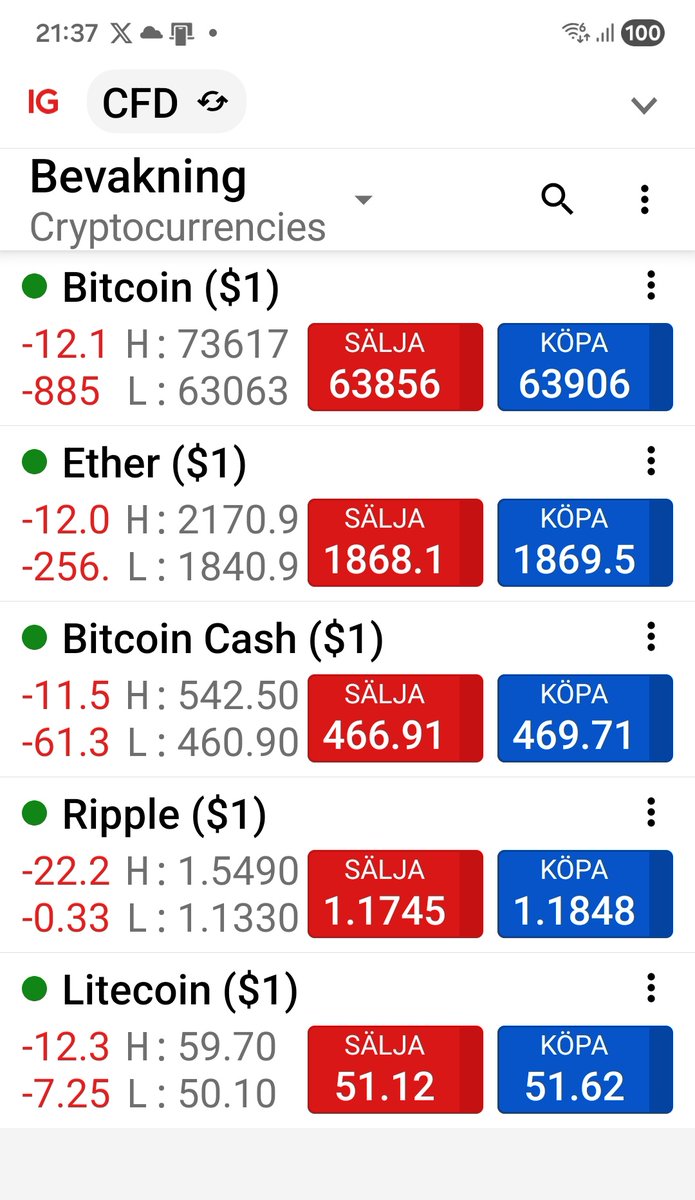This screenshot has height=1200, width=695.
Task: Buy Bitcoin Cash at 469.71
Action: tap(585, 719)
